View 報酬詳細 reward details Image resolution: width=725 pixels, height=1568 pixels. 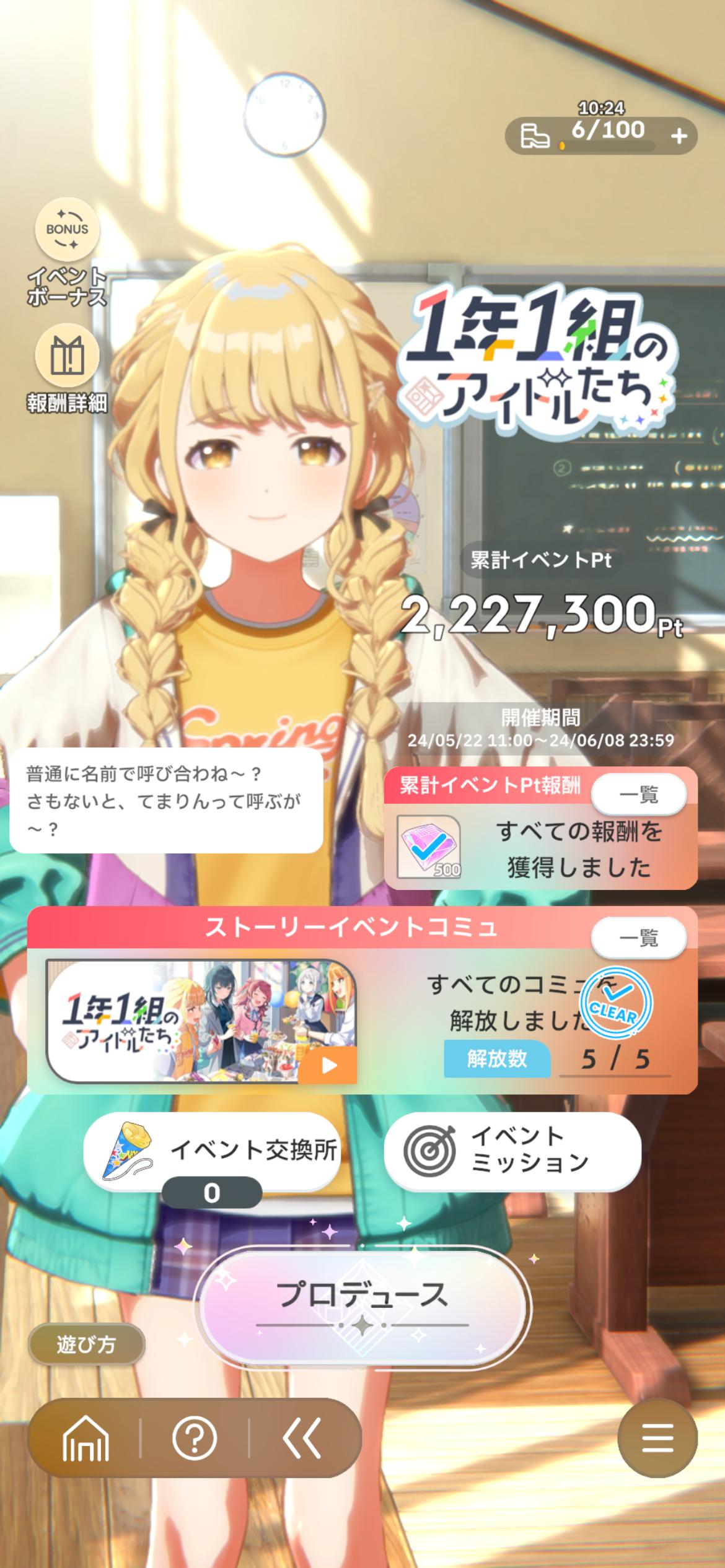click(x=67, y=357)
